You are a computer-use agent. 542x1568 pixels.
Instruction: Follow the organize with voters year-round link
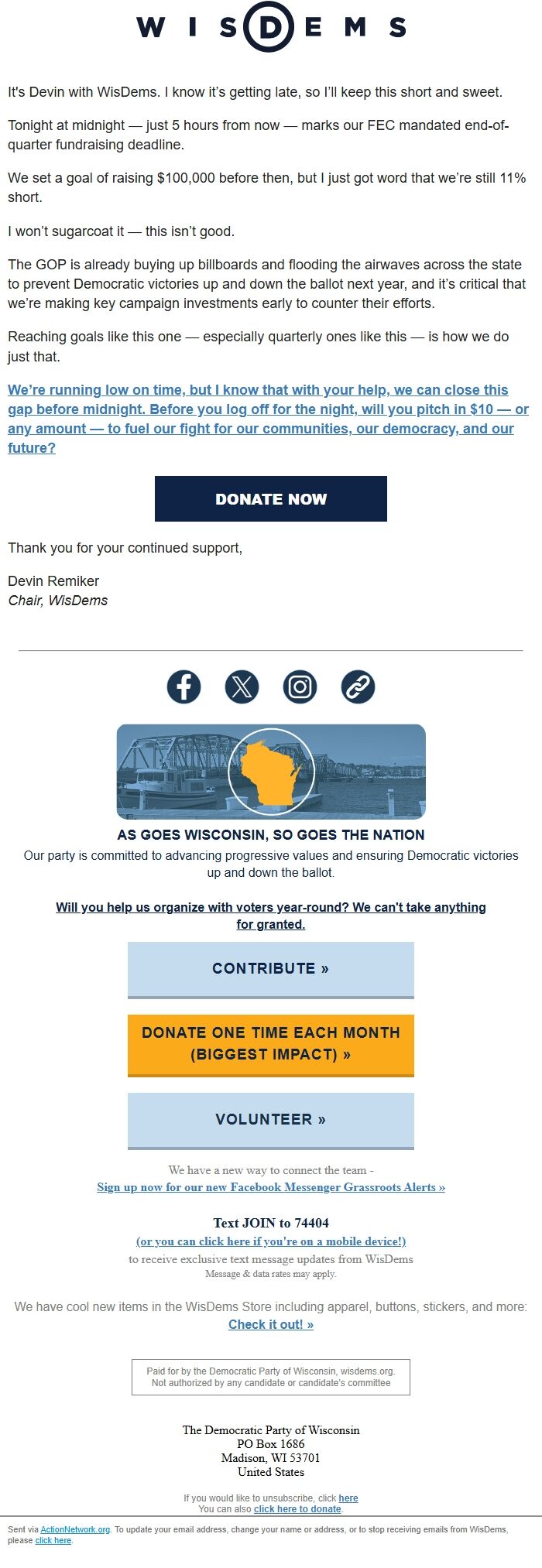tap(271, 916)
